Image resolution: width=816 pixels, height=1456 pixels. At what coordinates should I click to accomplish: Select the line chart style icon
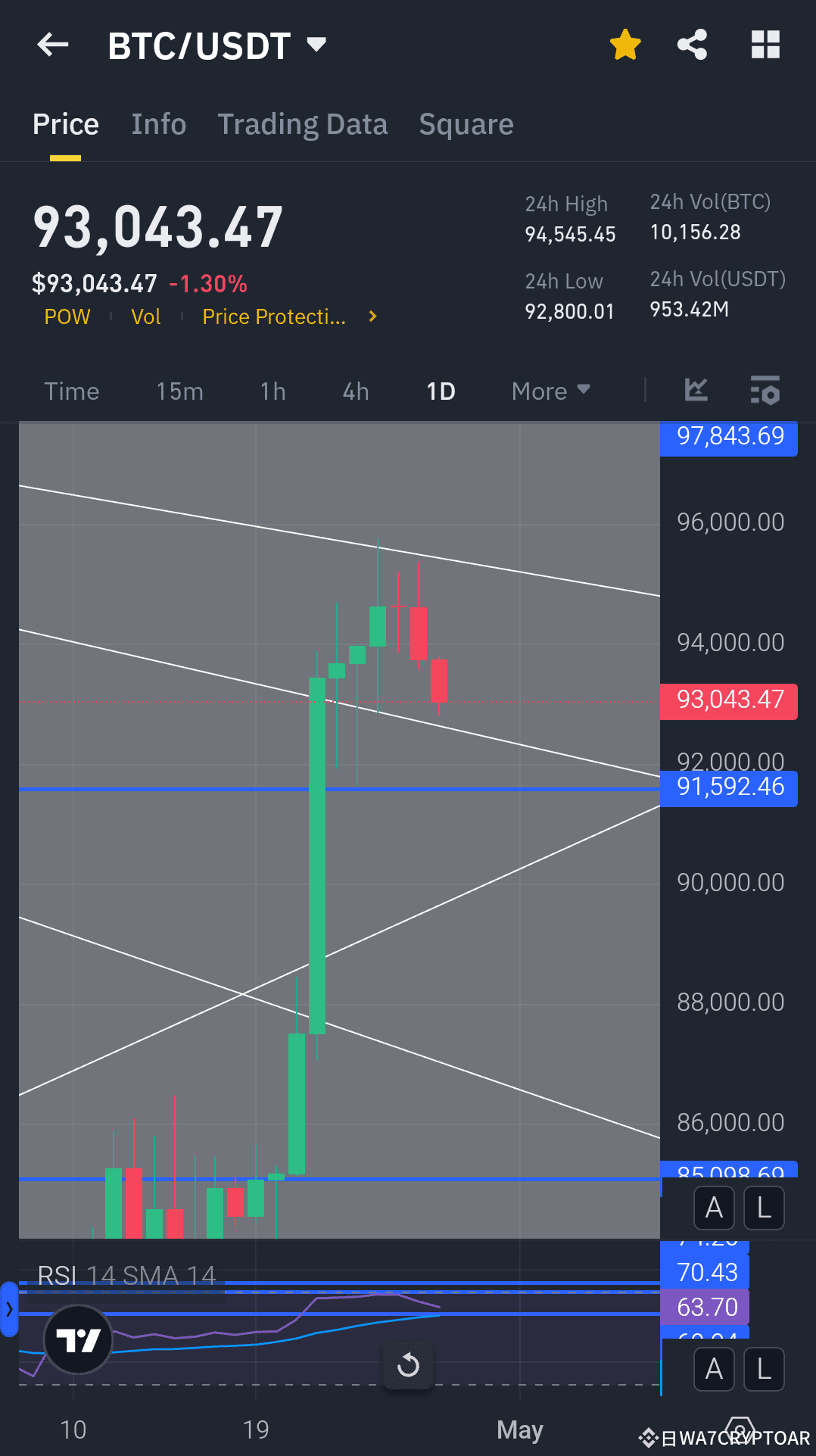click(x=695, y=391)
